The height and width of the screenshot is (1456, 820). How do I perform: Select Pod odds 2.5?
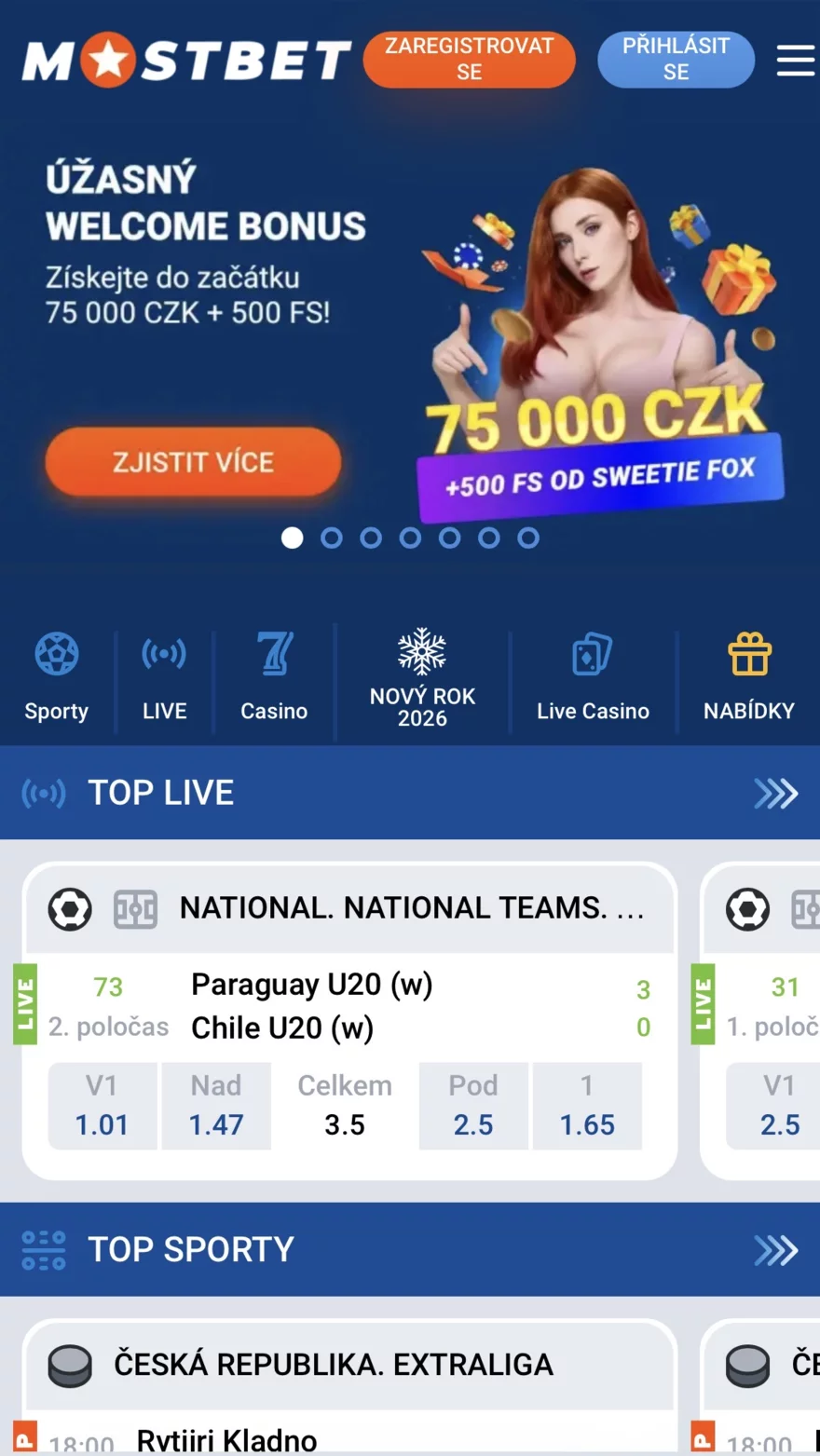[x=473, y=1106]
